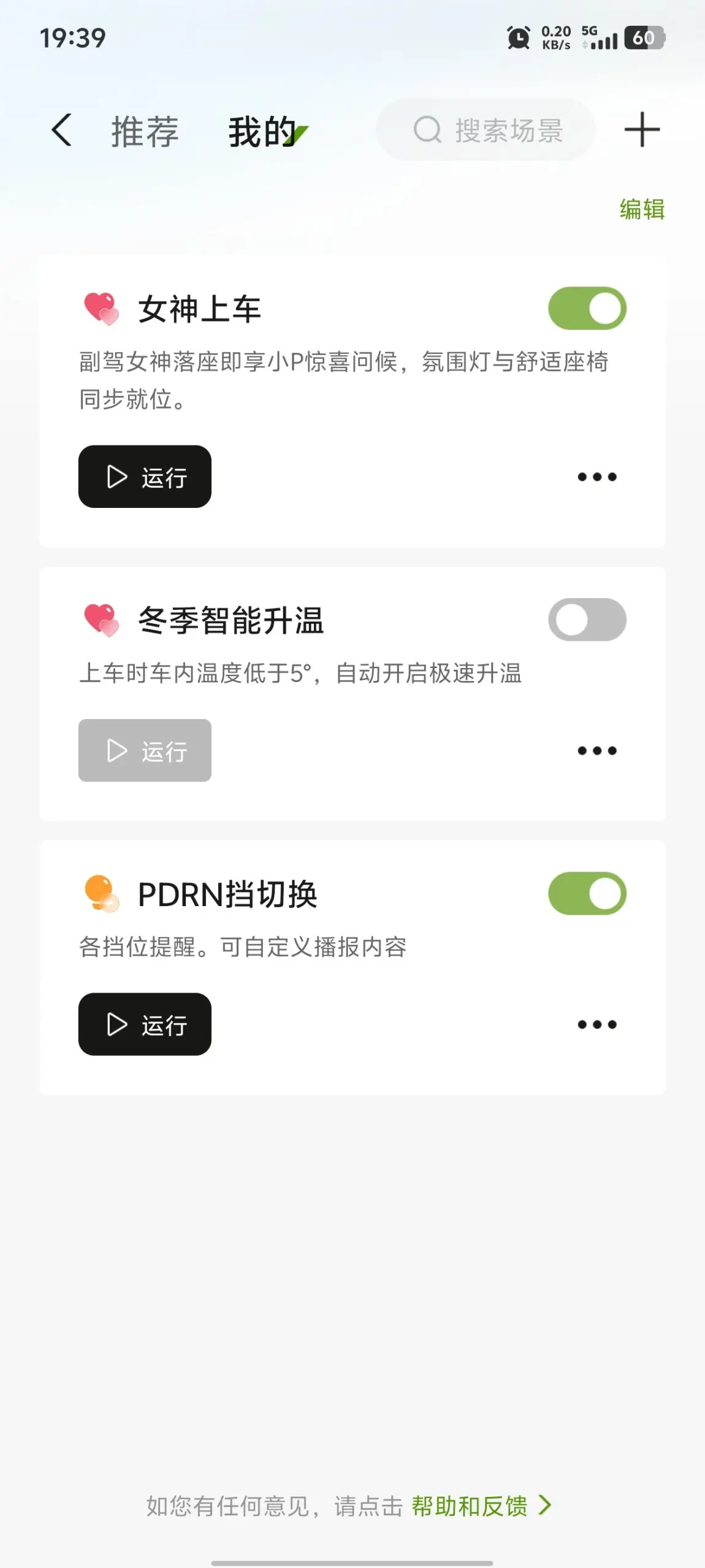
Task: Disable the PDRN挡切换 switch
Action: [587, 893]
